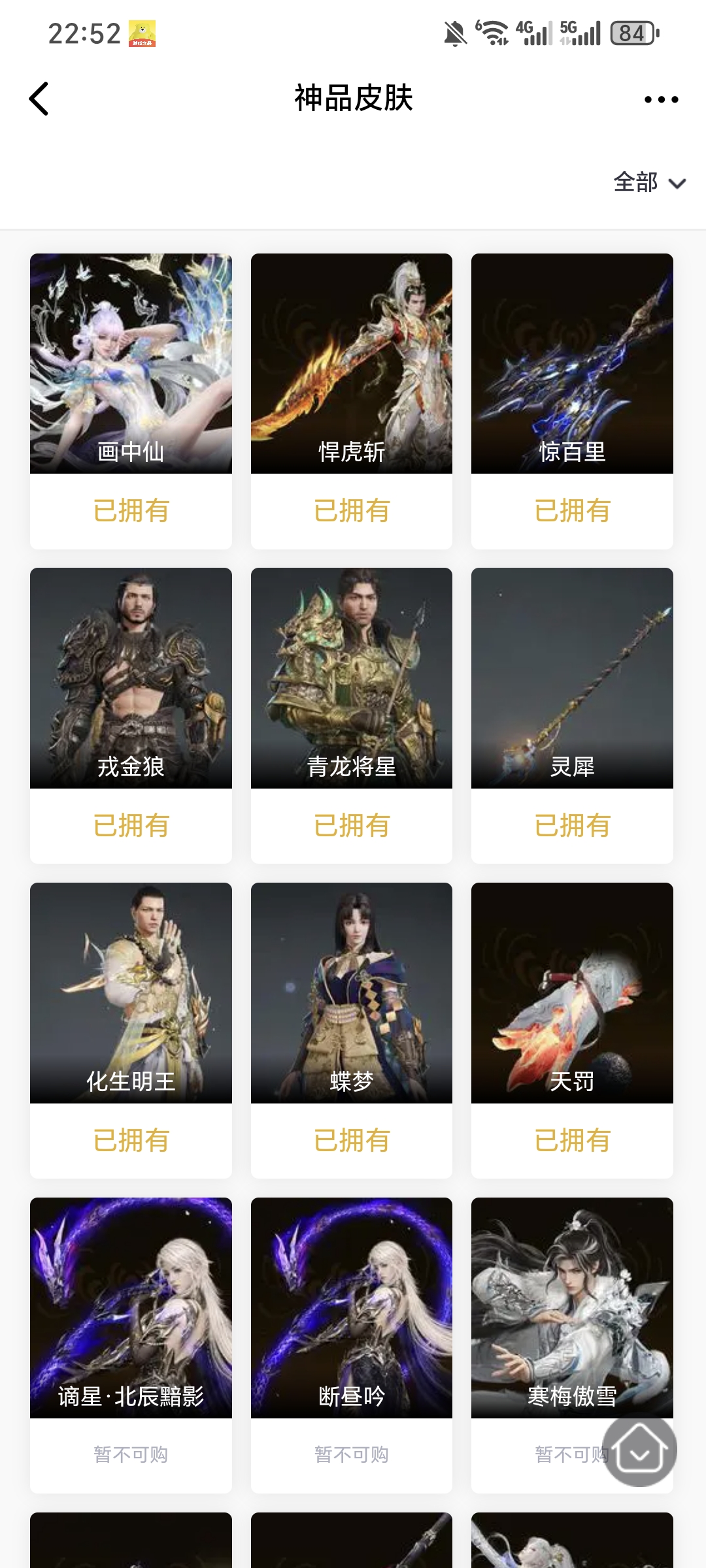The image size is (706, 1568).
Task: Tap the floating home button
Action: [x=639, y=1449]
